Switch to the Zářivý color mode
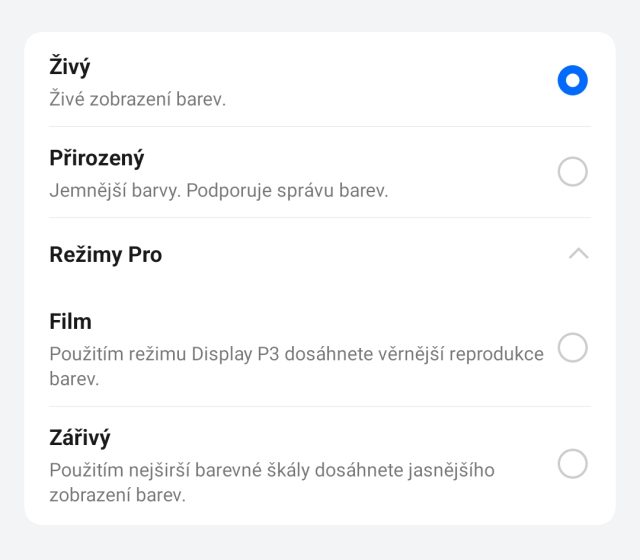640x560 pixels. click(572, 464)
